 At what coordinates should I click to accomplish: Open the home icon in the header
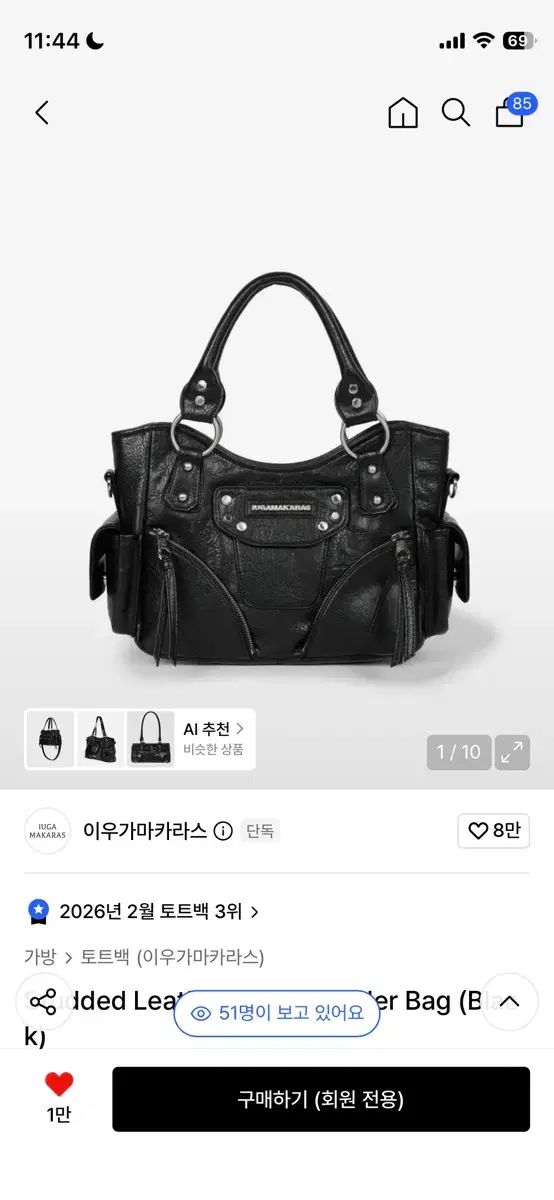click(x=403, y=112)
